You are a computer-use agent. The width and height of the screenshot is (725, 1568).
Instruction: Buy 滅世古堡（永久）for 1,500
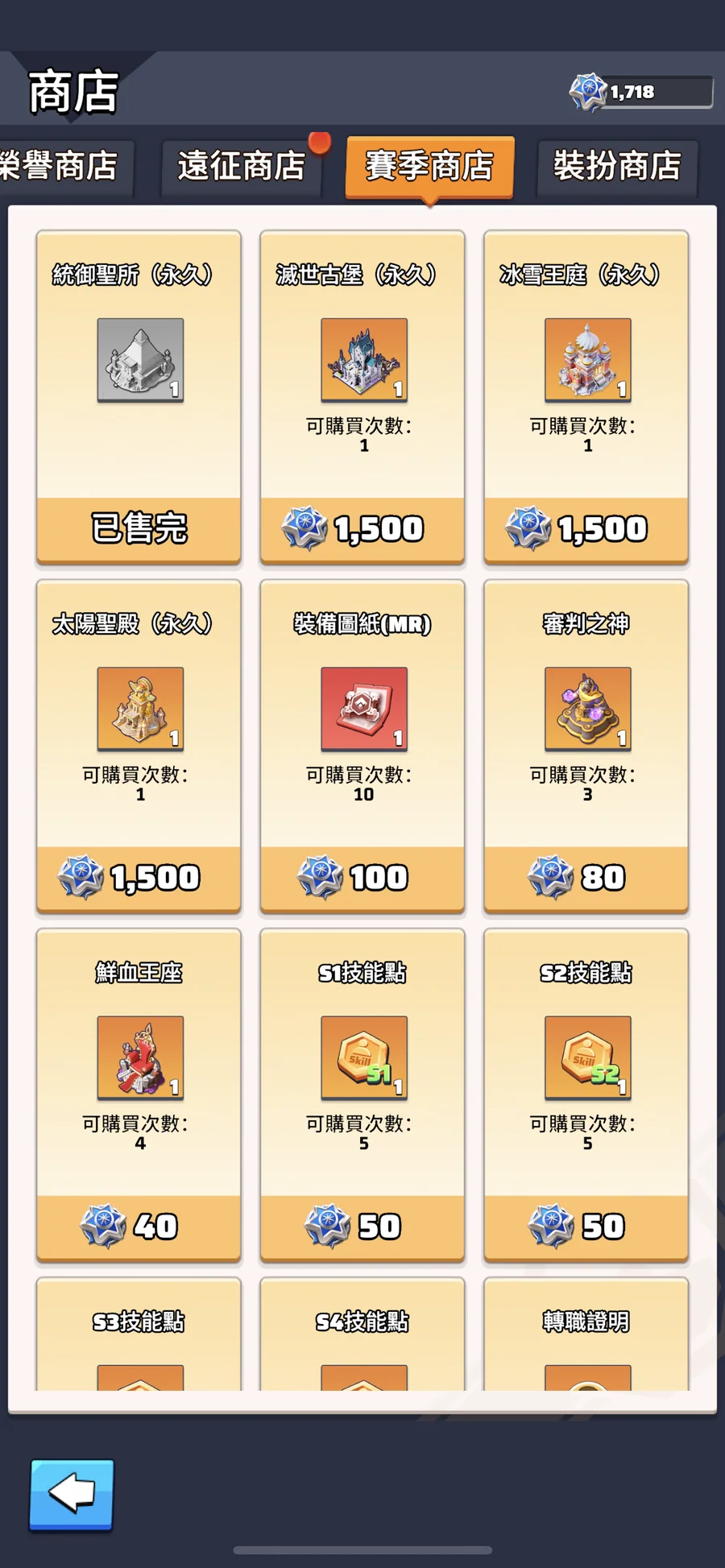click(362, 529)
